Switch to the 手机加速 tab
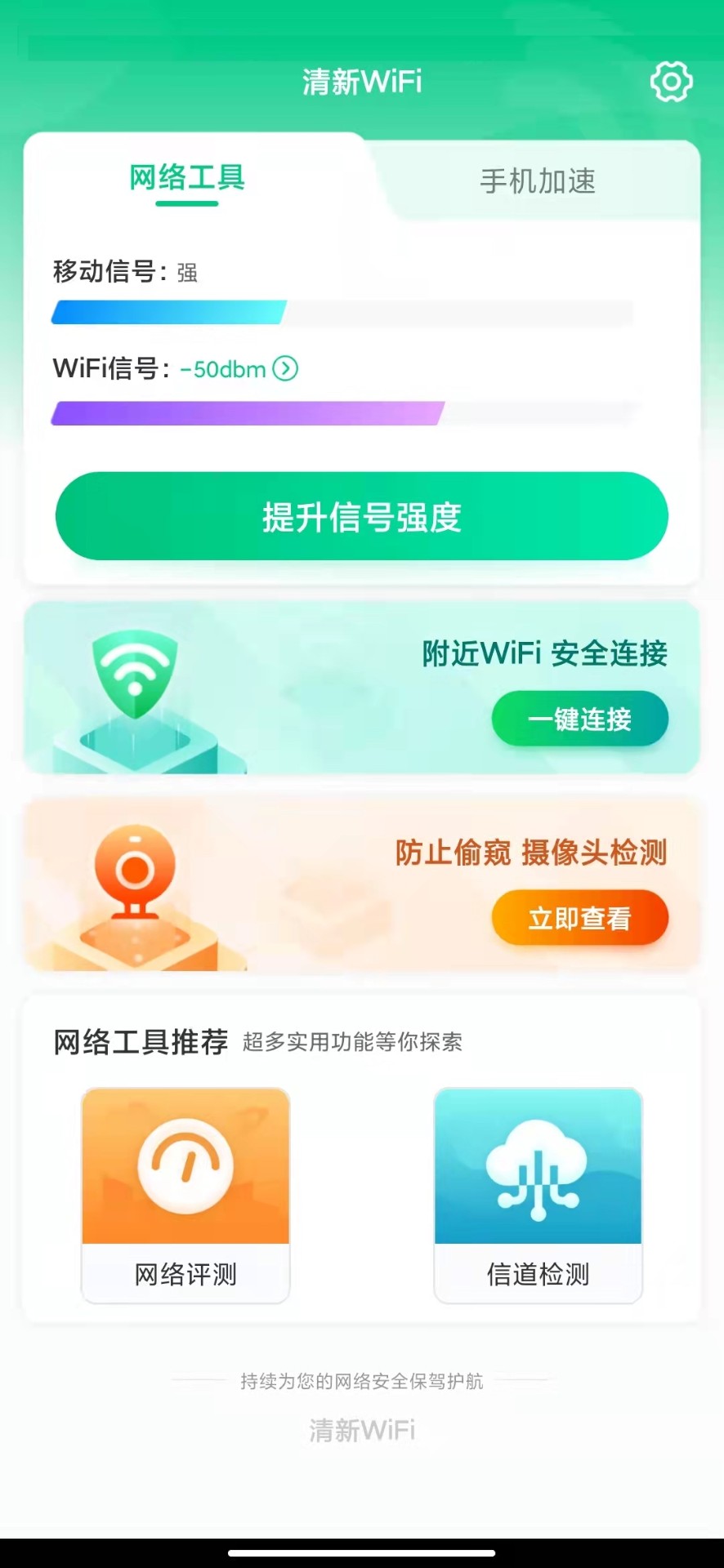 point(539,181)
